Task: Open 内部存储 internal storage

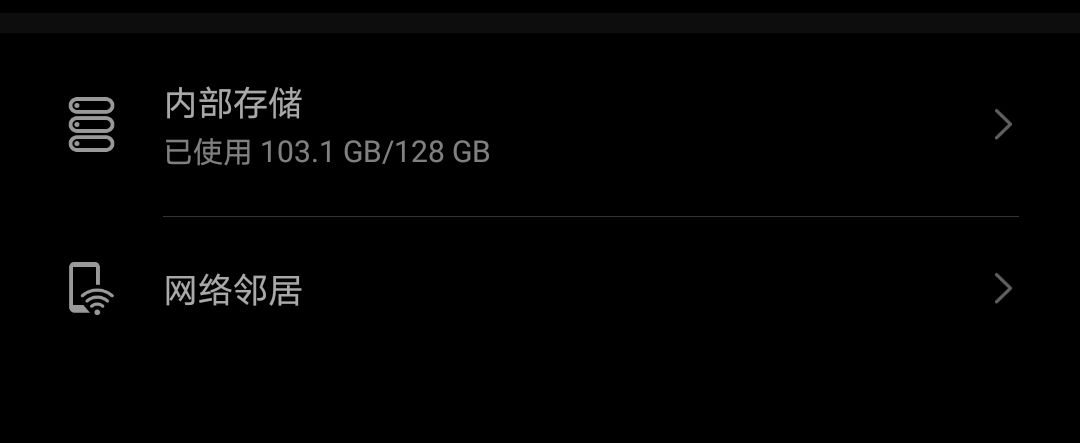Action: point(540,126)
